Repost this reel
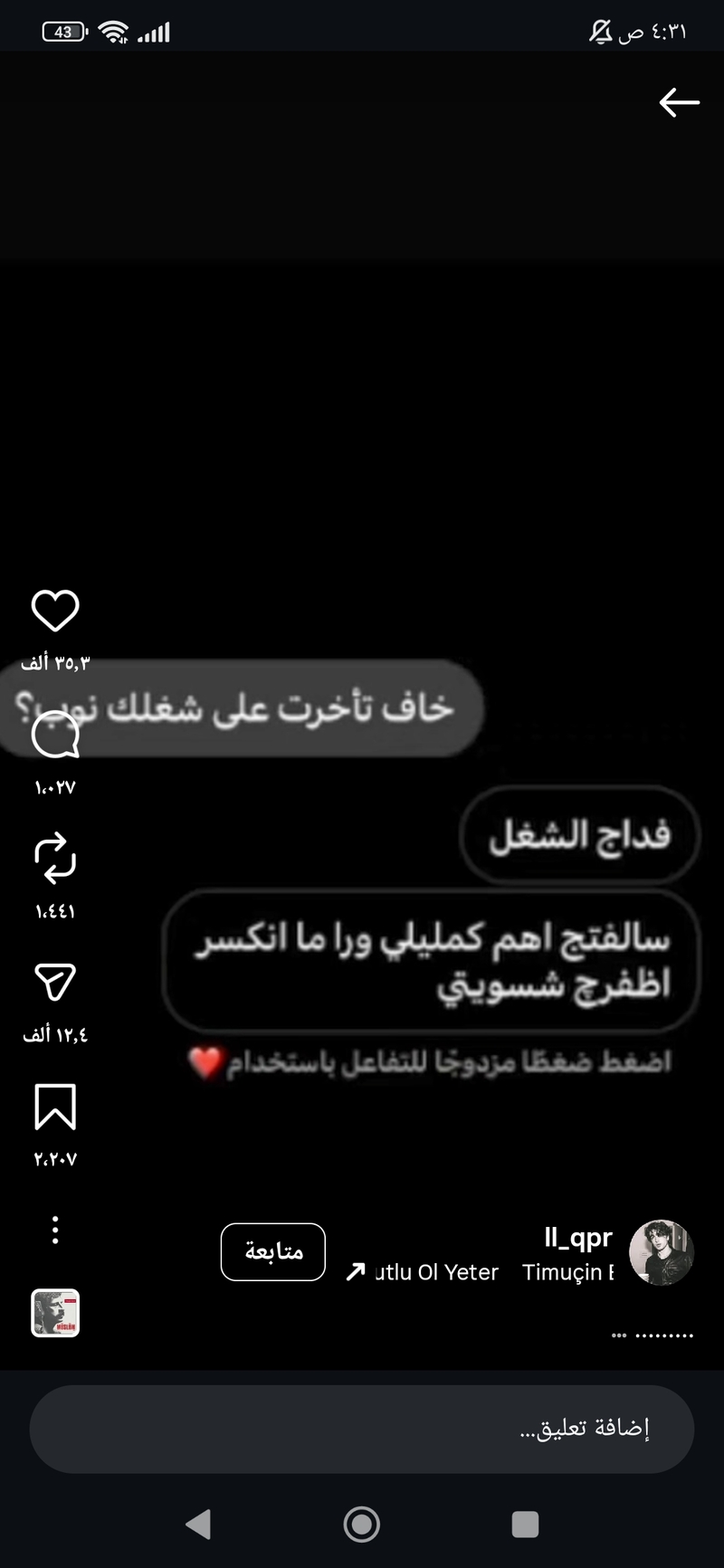The width and height of the screenshot is (724, 1568). 55,858
